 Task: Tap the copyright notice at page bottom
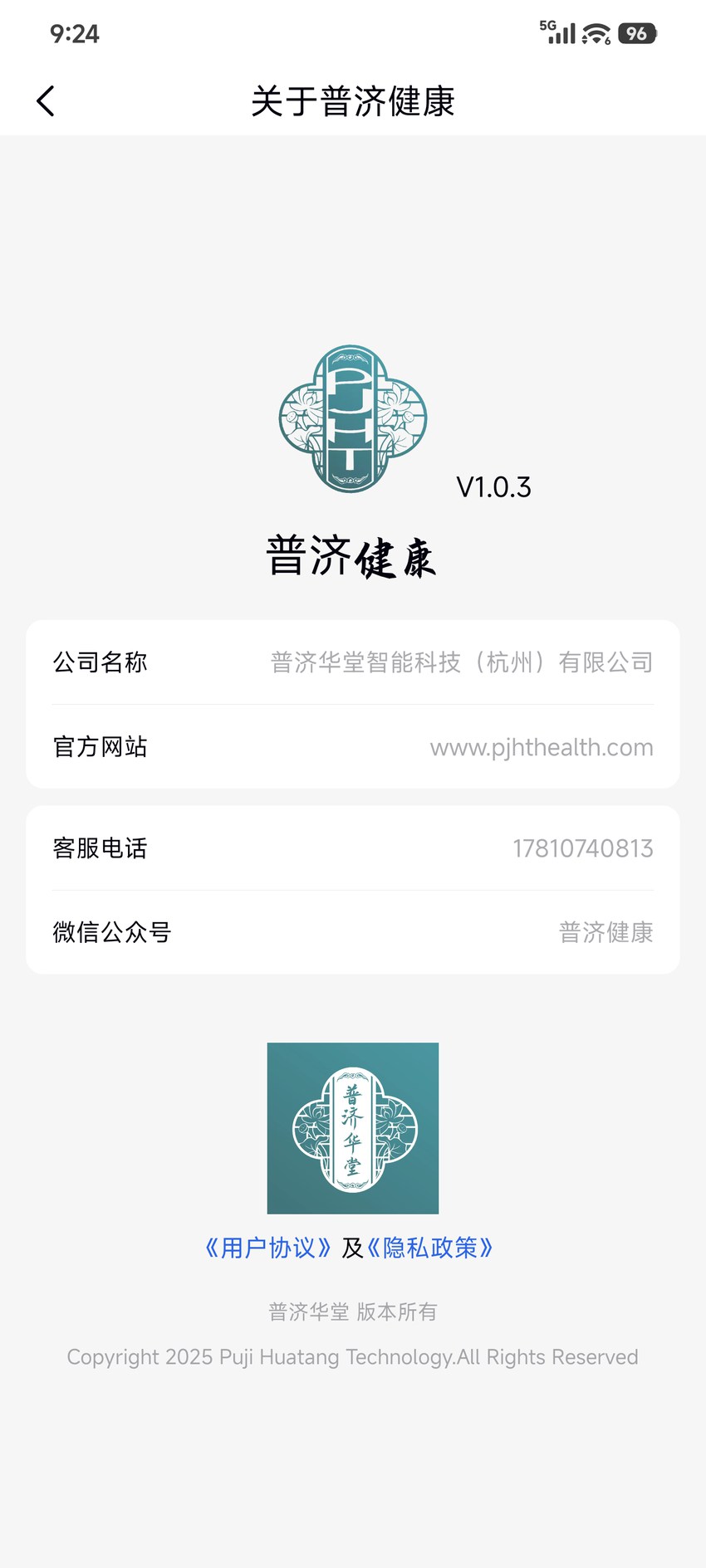[352, 1356]
